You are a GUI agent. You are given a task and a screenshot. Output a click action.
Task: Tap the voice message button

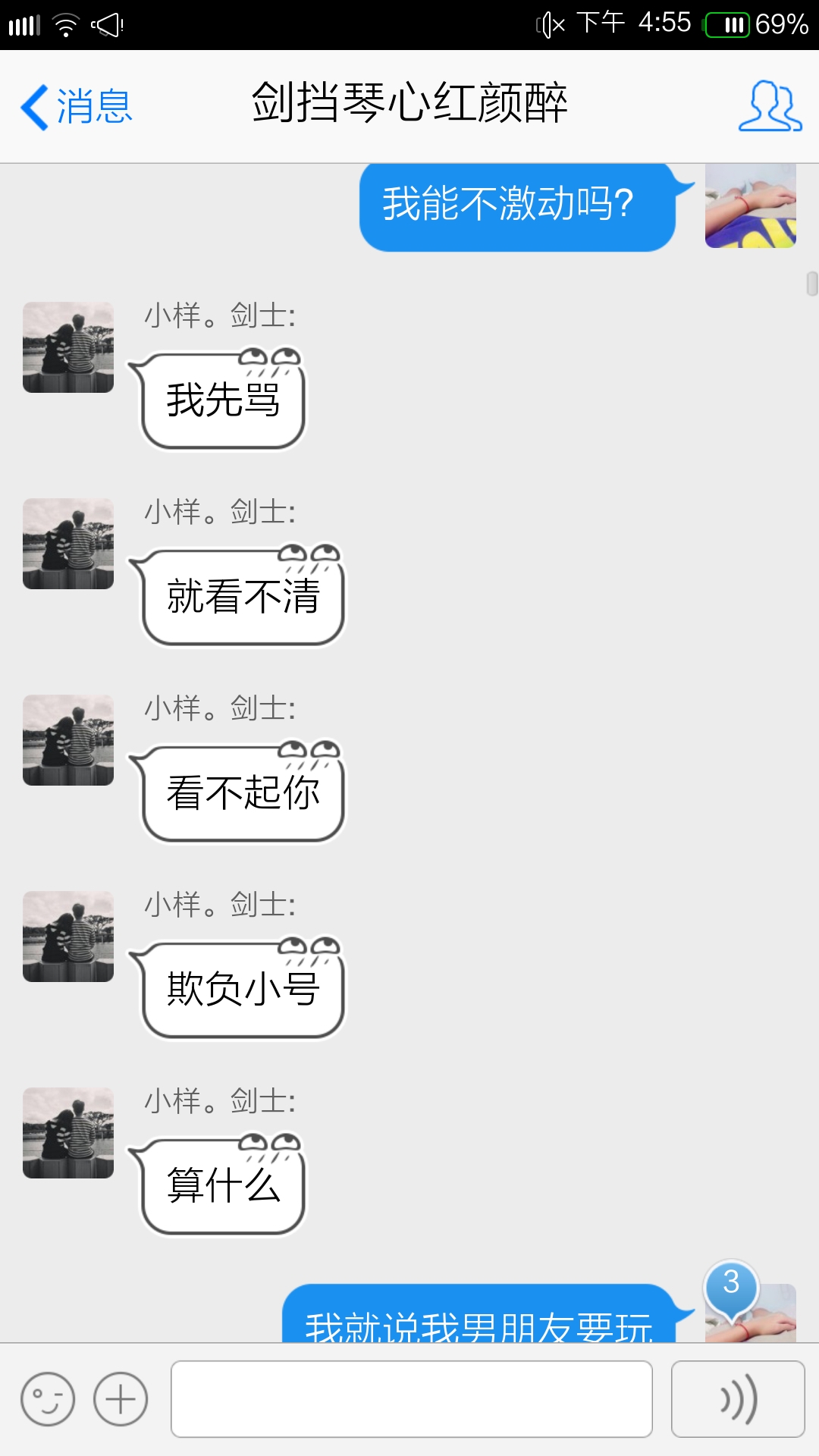click(737, 1399)
